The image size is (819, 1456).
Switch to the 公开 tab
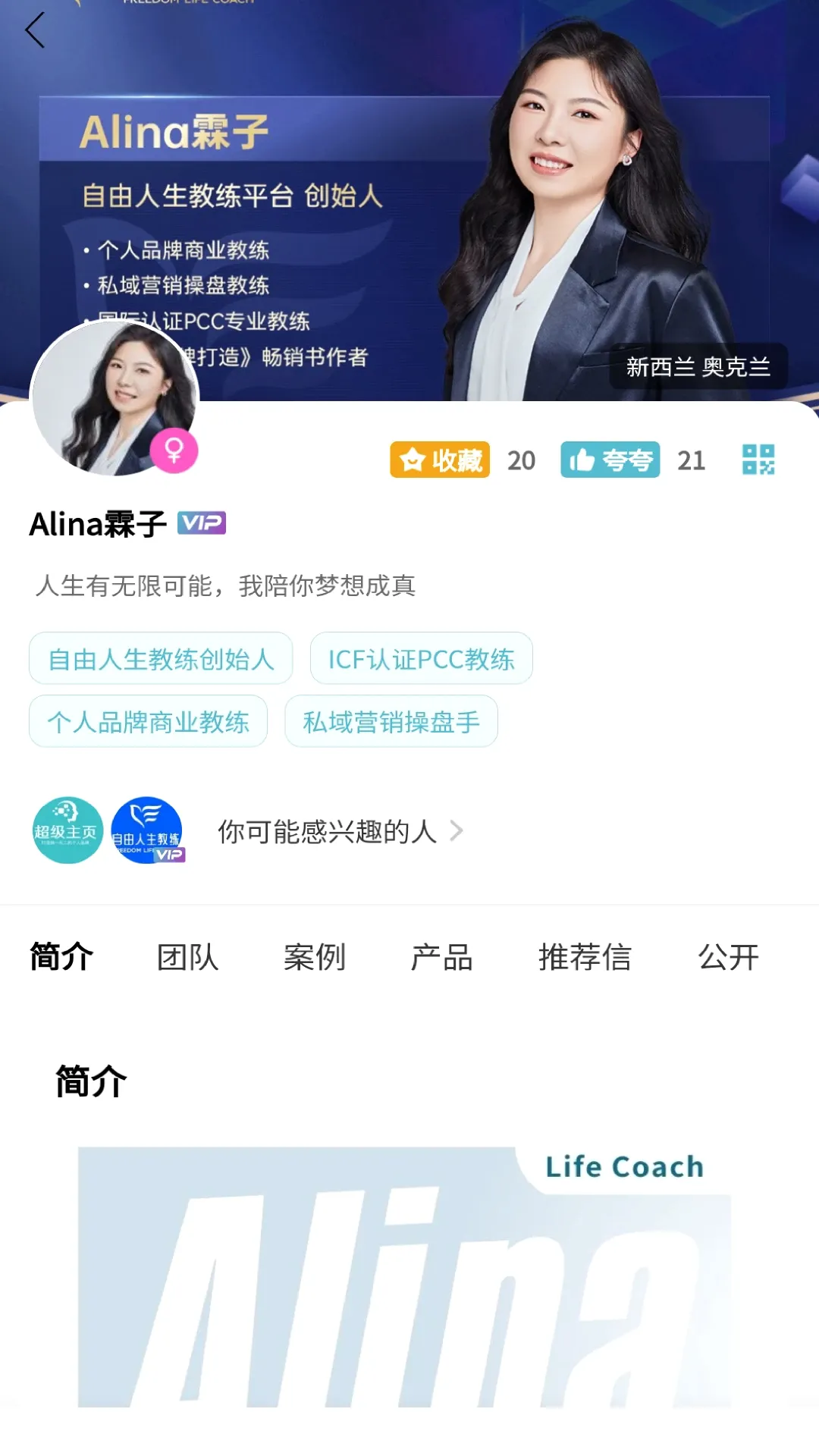(728, 957)
